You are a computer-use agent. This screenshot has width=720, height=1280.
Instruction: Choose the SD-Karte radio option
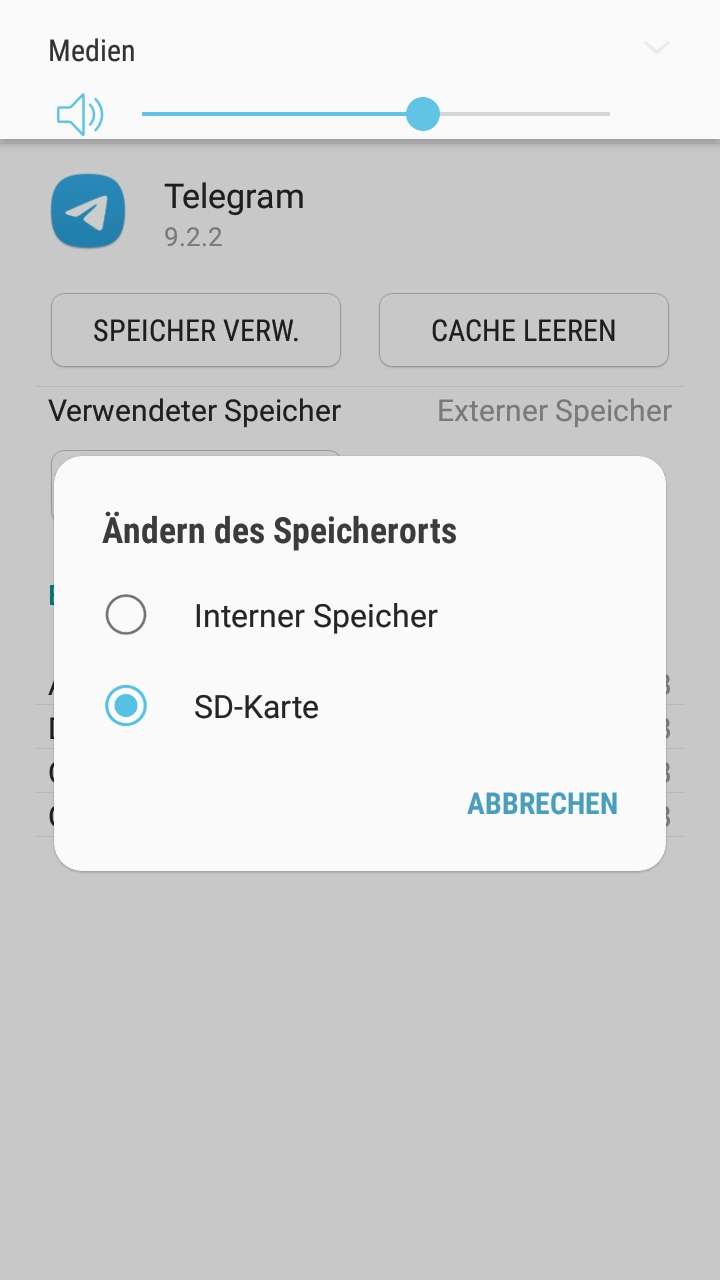pos(126,707)
